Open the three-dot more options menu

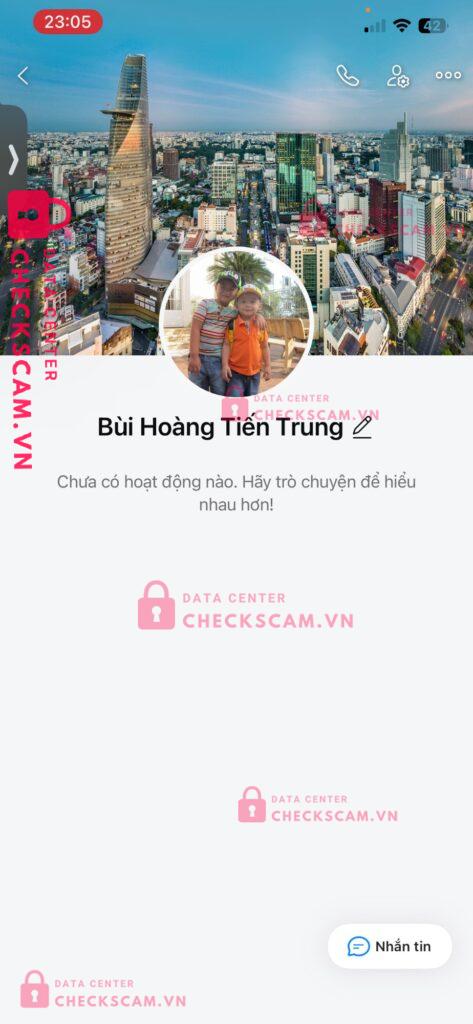click(448, 75)
